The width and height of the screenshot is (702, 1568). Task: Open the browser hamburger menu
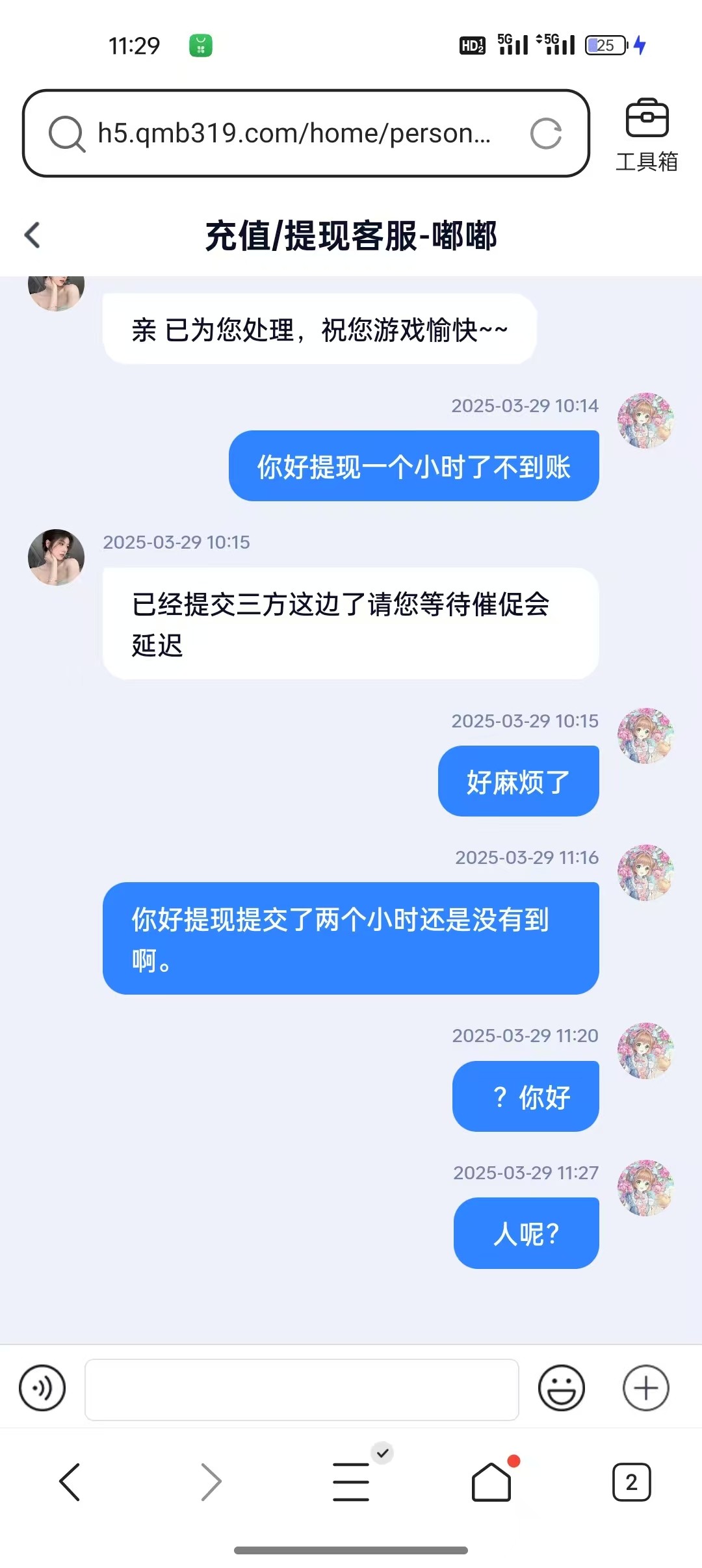pyautogui.click(x=351, y=1482)
